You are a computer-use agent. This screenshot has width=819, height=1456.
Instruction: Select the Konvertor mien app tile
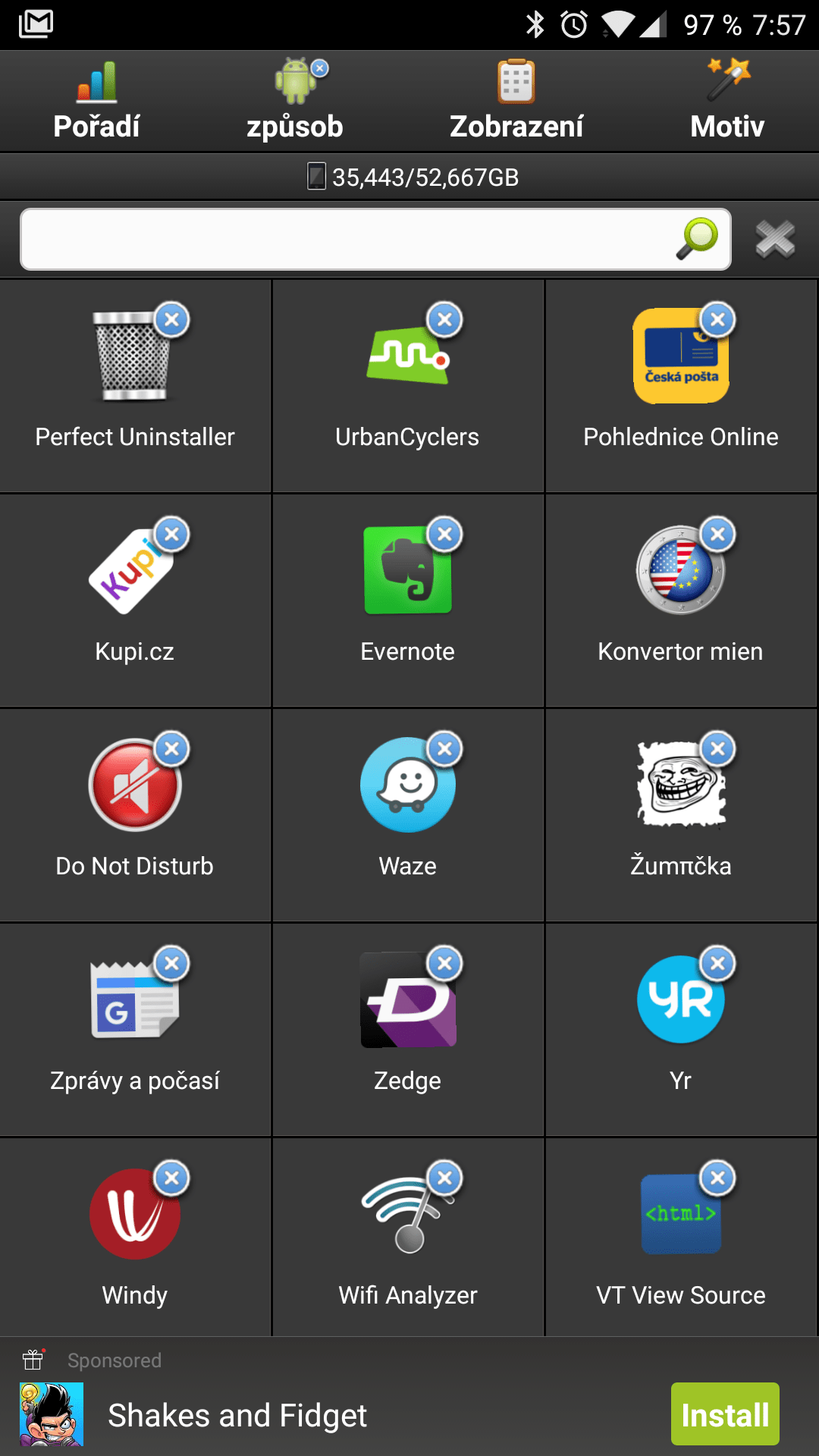coord(681,601)
